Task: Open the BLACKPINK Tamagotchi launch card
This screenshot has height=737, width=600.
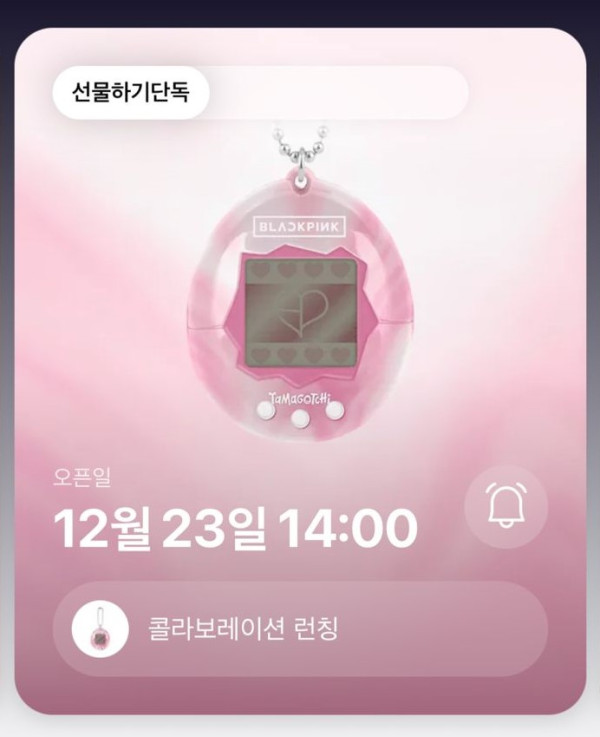Action: [x=300, y=300]
